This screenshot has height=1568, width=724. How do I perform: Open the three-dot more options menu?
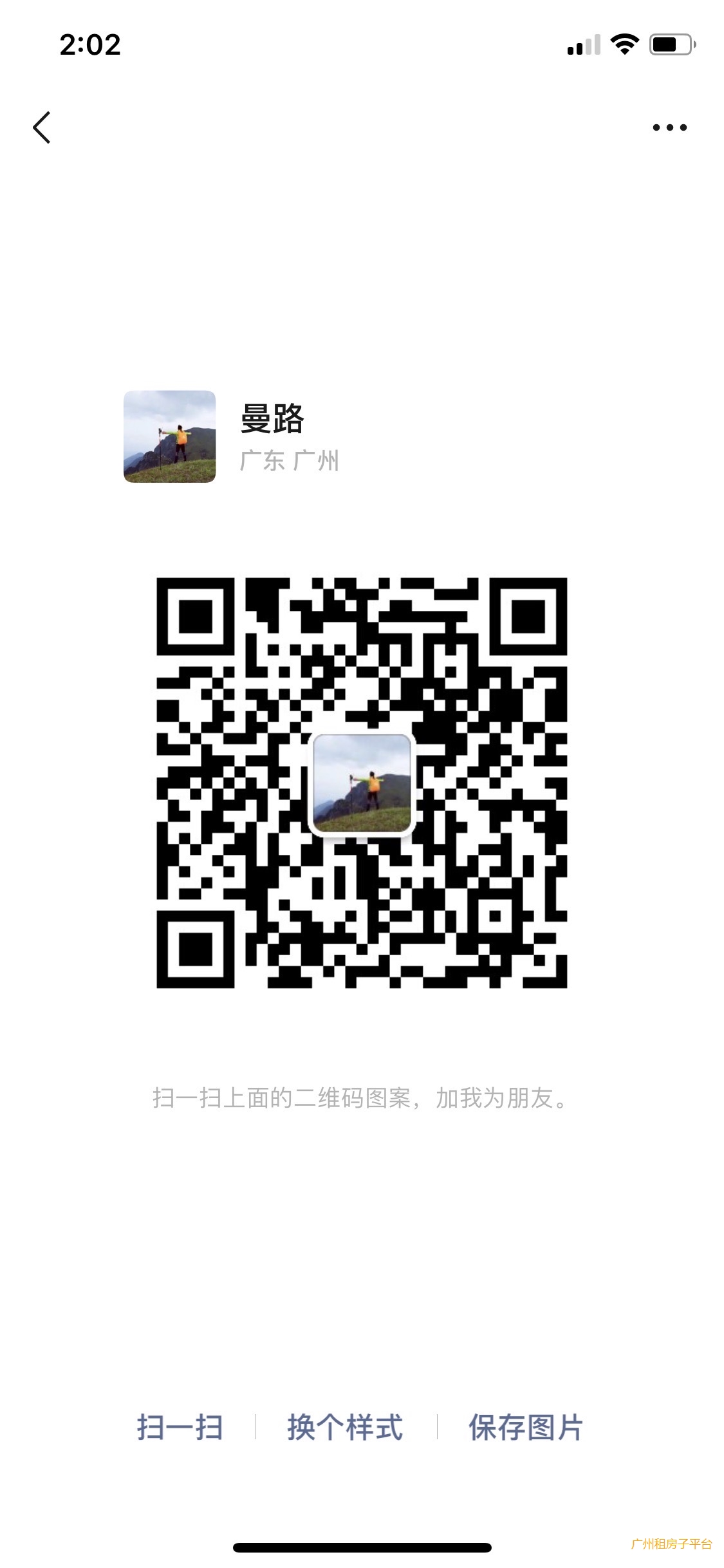[x=669, y=127]
